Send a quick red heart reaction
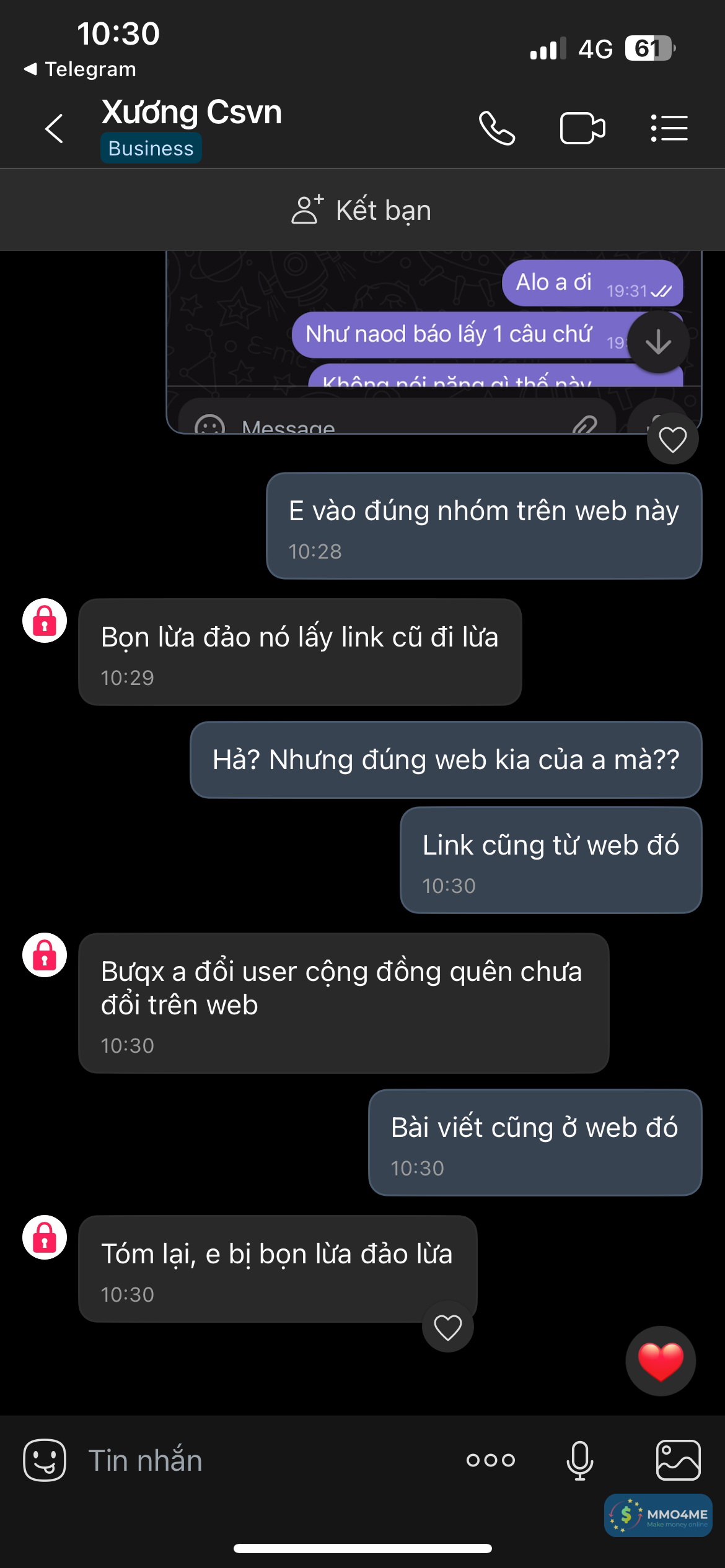This screenshot has height=1568, width=725. point(661,1361)
